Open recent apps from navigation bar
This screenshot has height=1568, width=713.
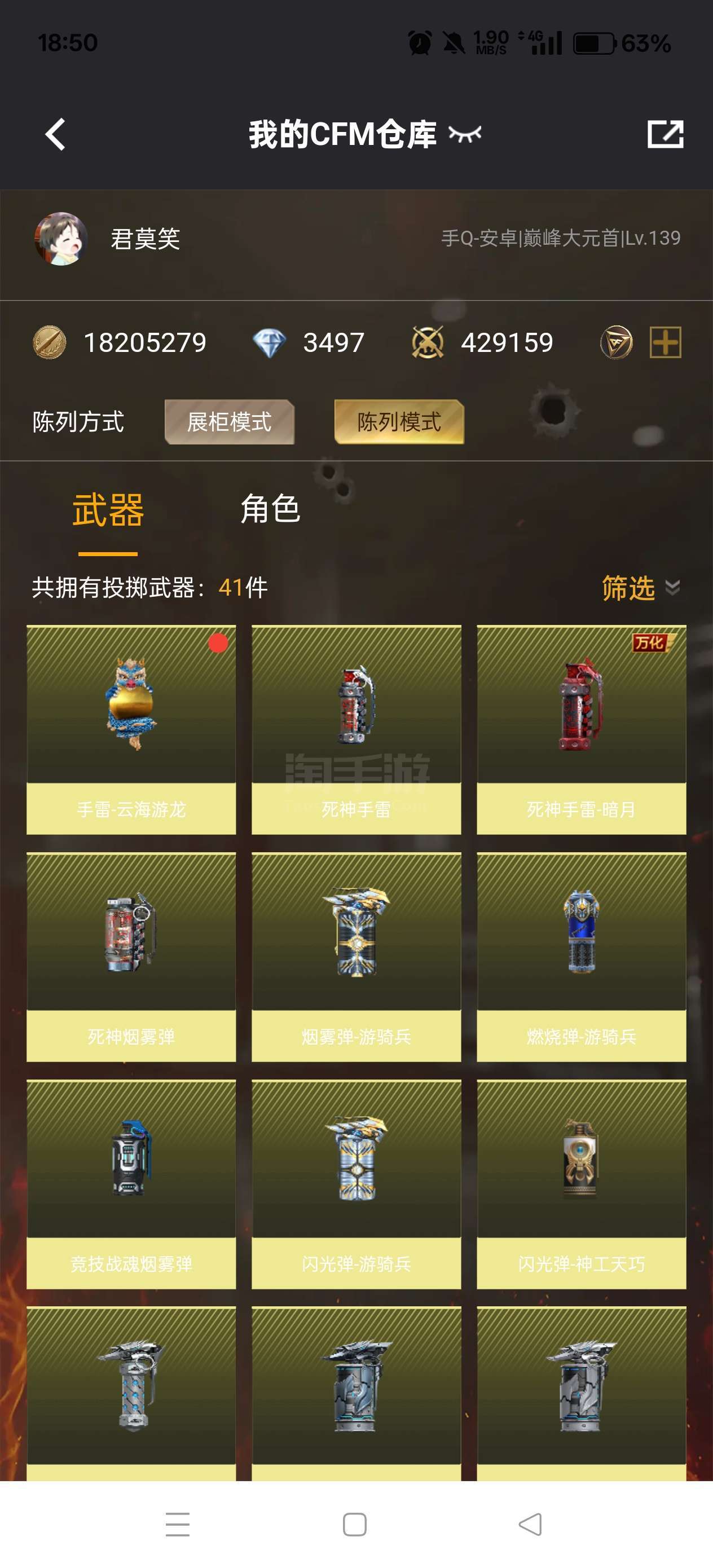178,1524
